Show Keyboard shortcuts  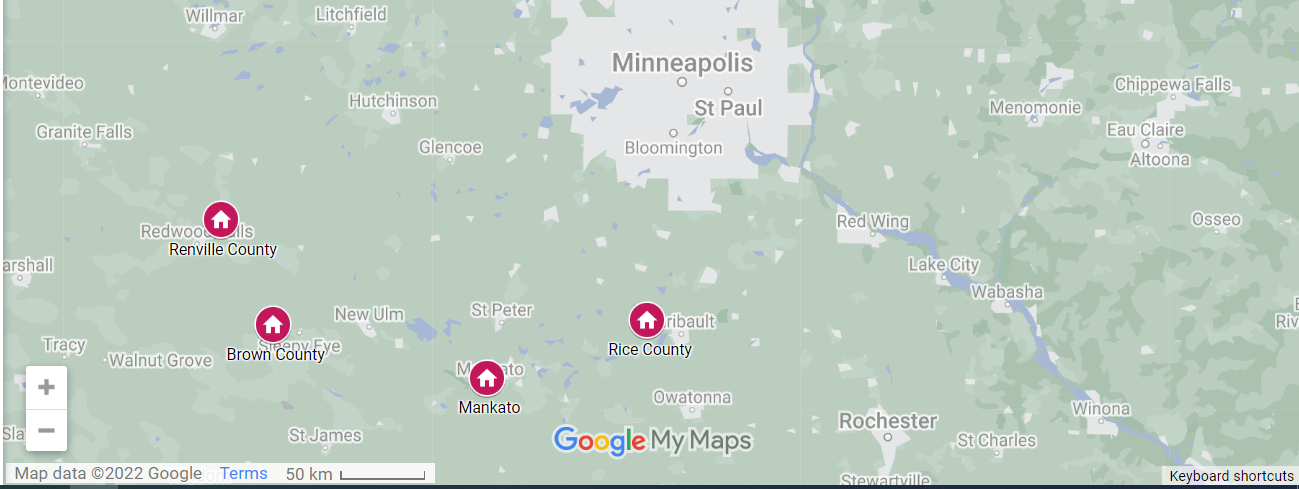[1231, 476]
